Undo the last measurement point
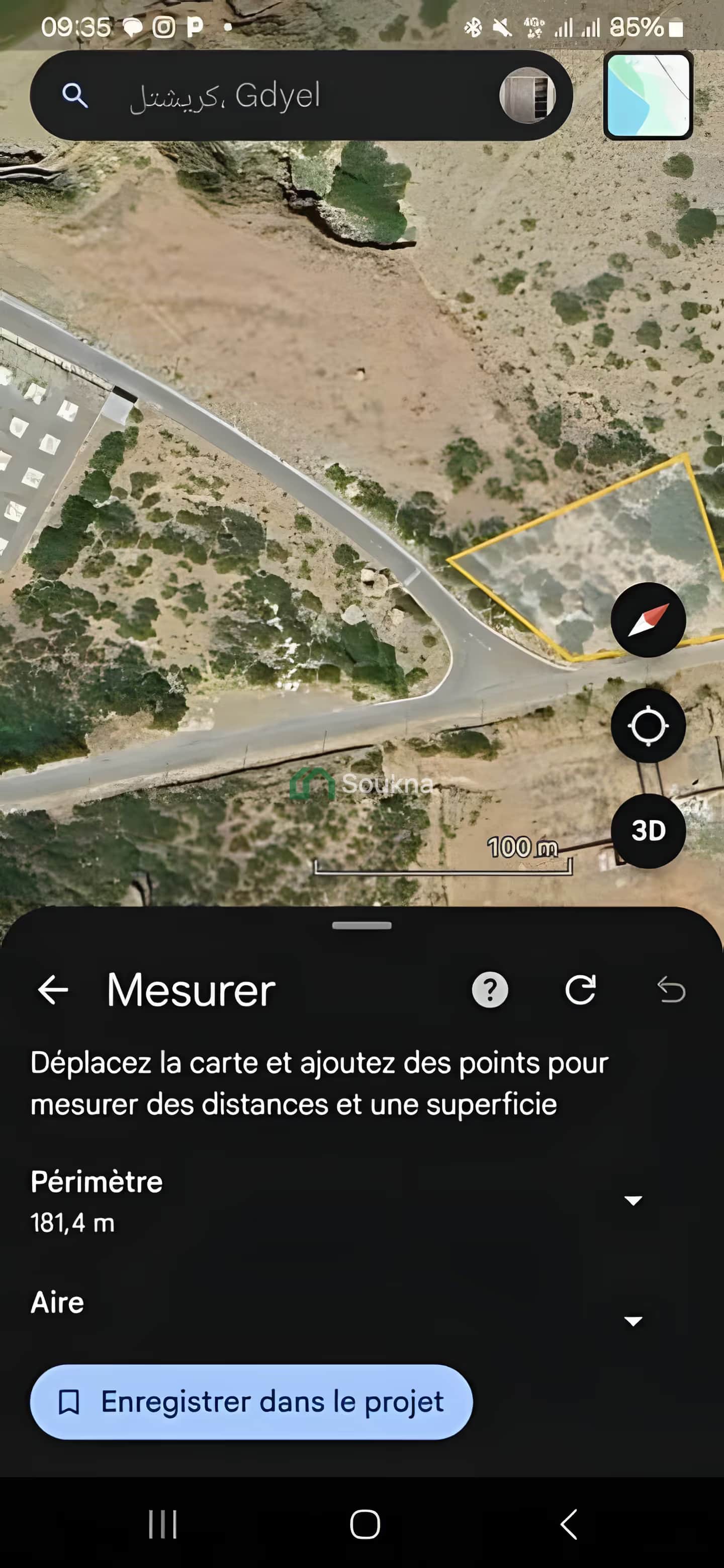The width and height of the screenshot is (724, 1568). (x=671, y=990)
